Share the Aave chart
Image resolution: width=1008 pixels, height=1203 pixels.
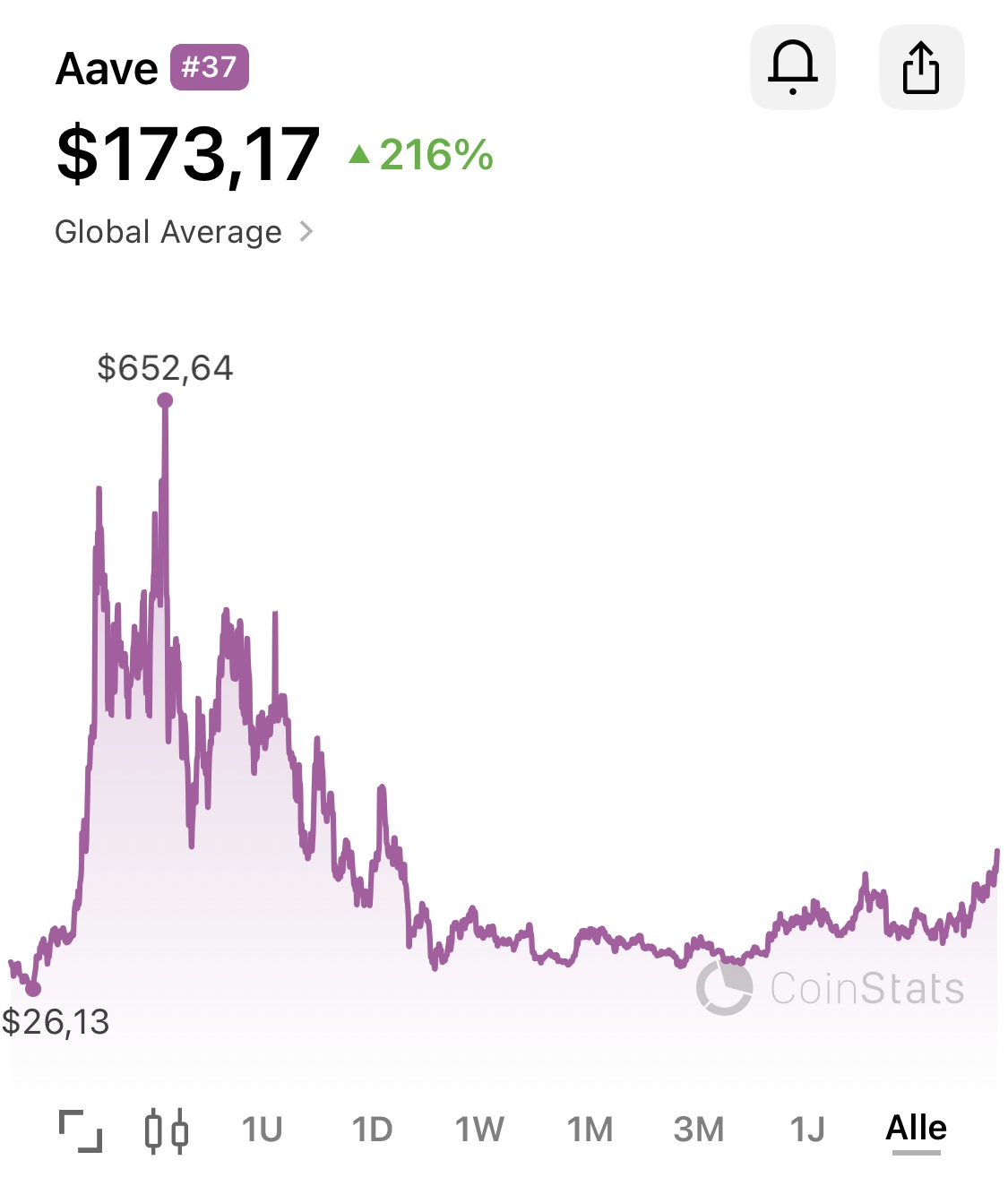click(x=921, y=68)
